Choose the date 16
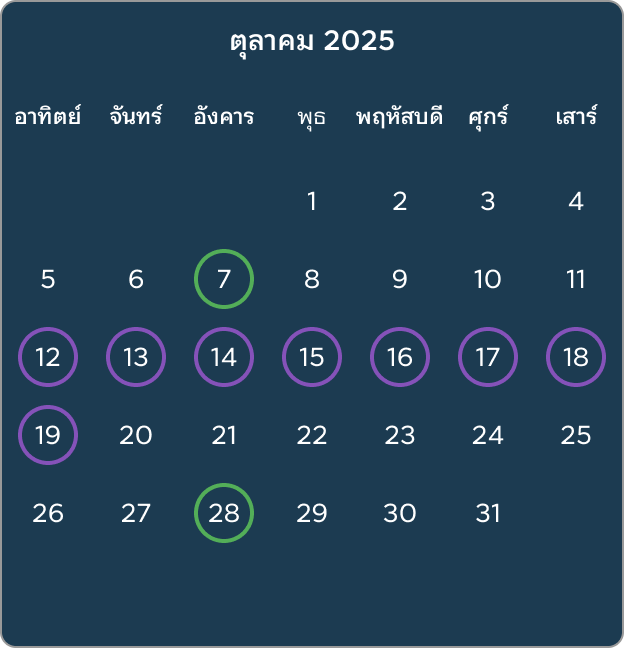Screen dimensions: 624x648 pos(400,357)
